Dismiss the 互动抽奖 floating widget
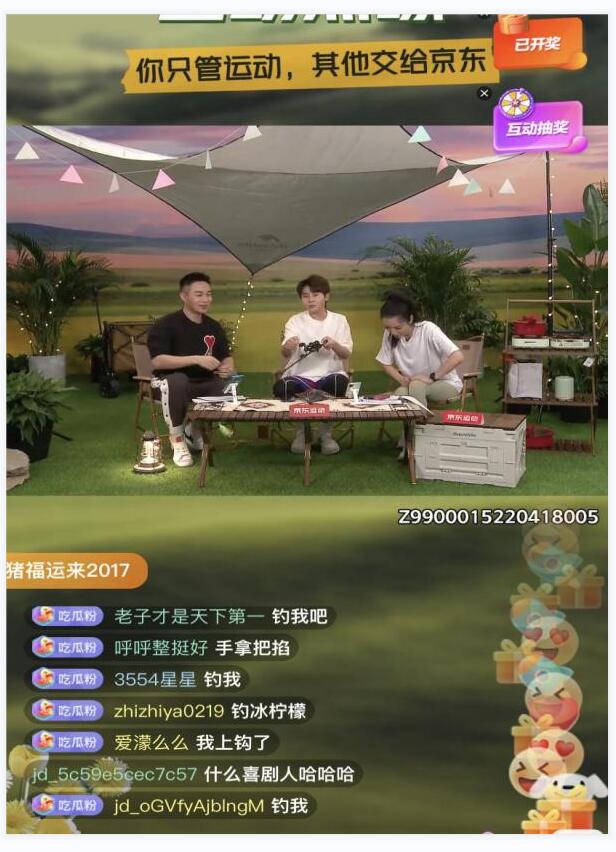Image resolution: width=616 pixels, height=852 pixels. (x=484, y=93)
